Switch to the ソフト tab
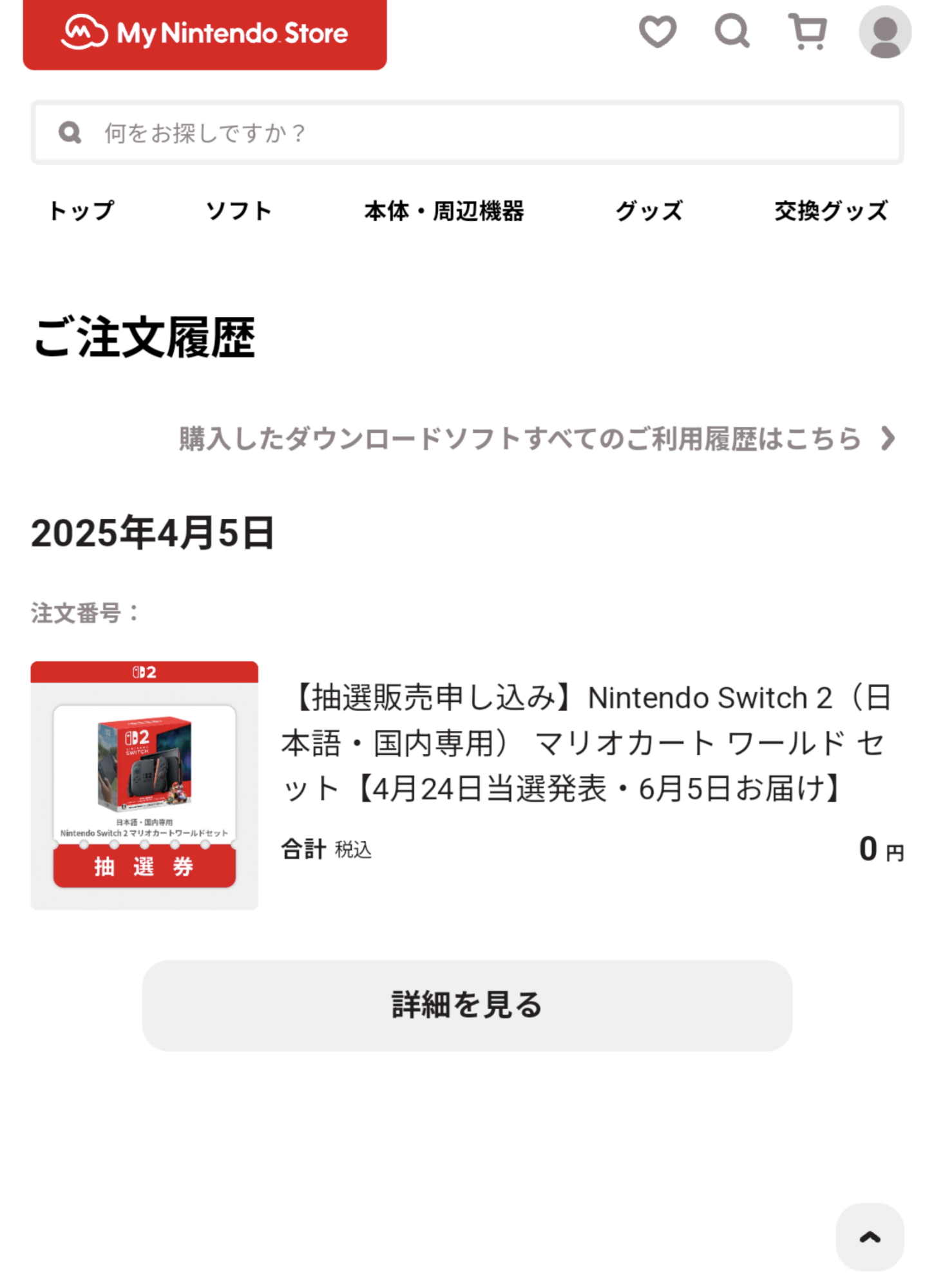This screenshot has width=934, height=1288. pyautogui.click(x=239, y=211)
